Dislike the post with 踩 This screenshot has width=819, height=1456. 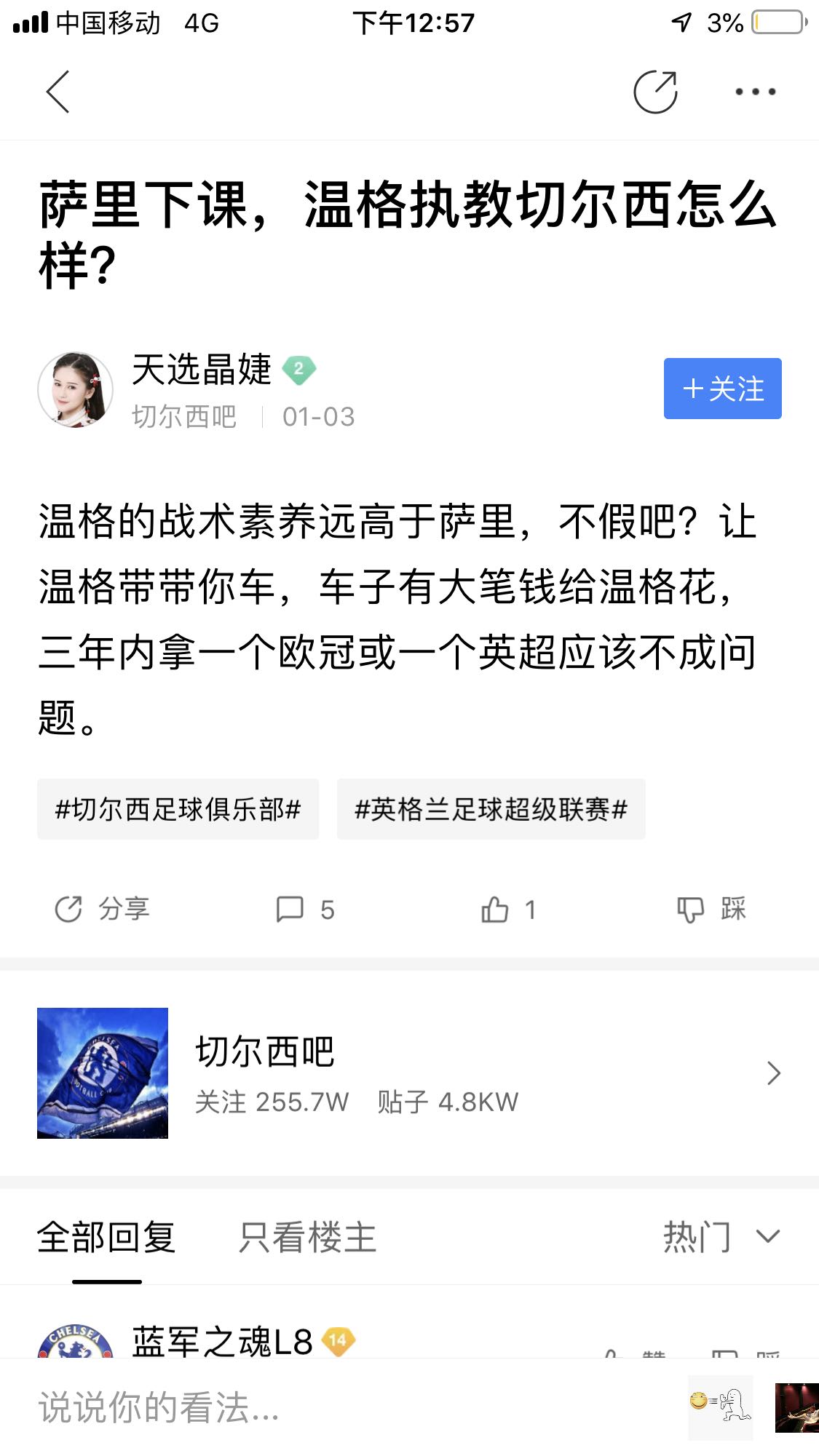(x=711, y=909)
